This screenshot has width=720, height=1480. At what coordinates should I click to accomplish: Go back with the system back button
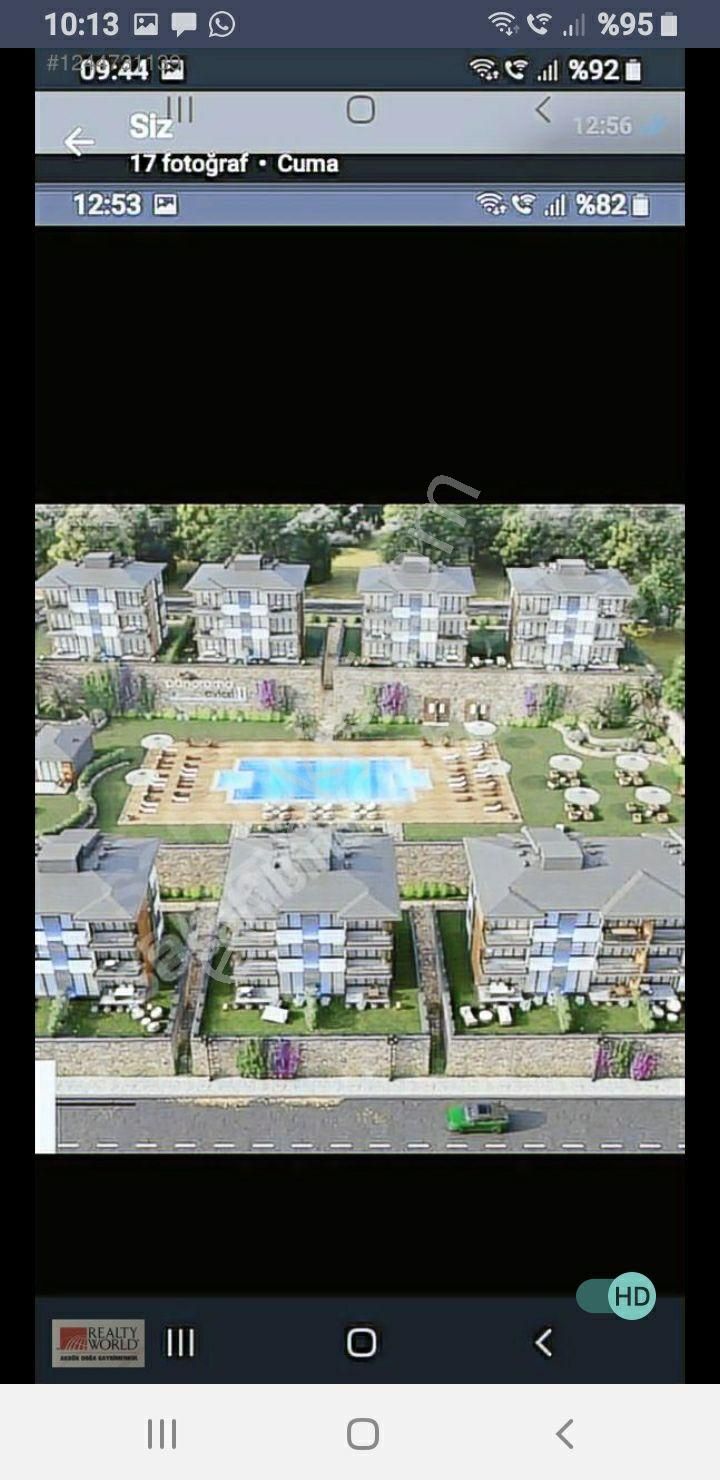click(x=564, y=1434)
